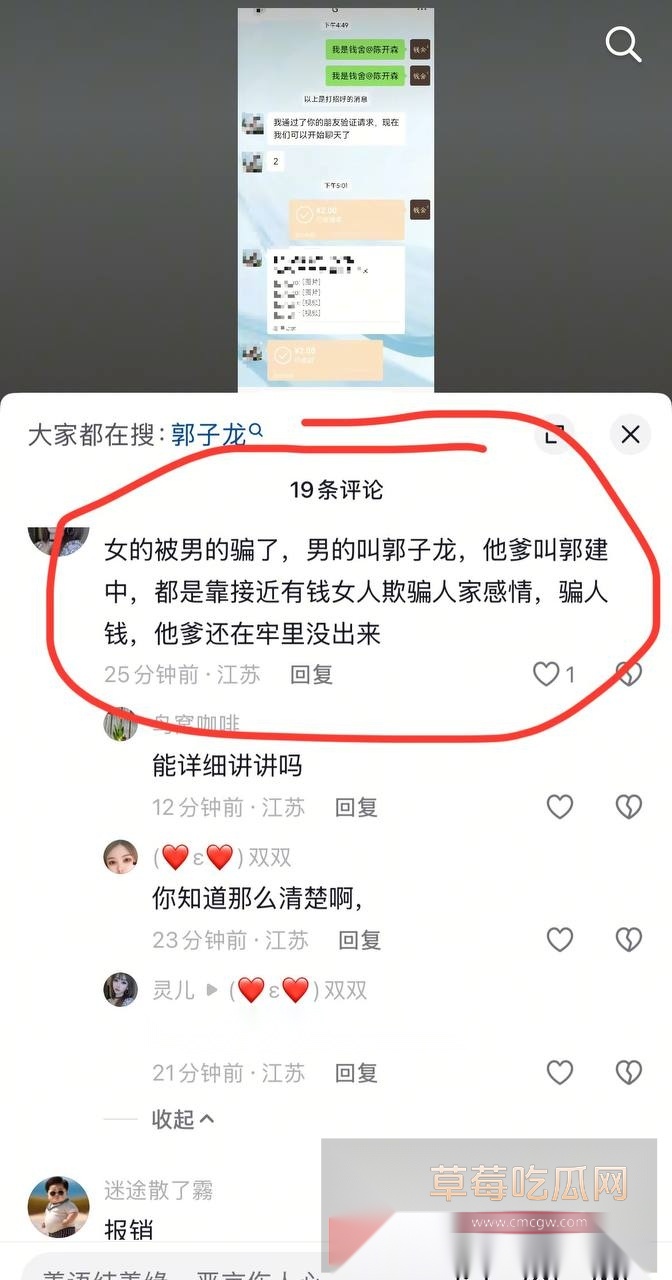Reply to 灵儿's comment
Viewport: 672px width, 1280px height.
(x=356, y=1073)
